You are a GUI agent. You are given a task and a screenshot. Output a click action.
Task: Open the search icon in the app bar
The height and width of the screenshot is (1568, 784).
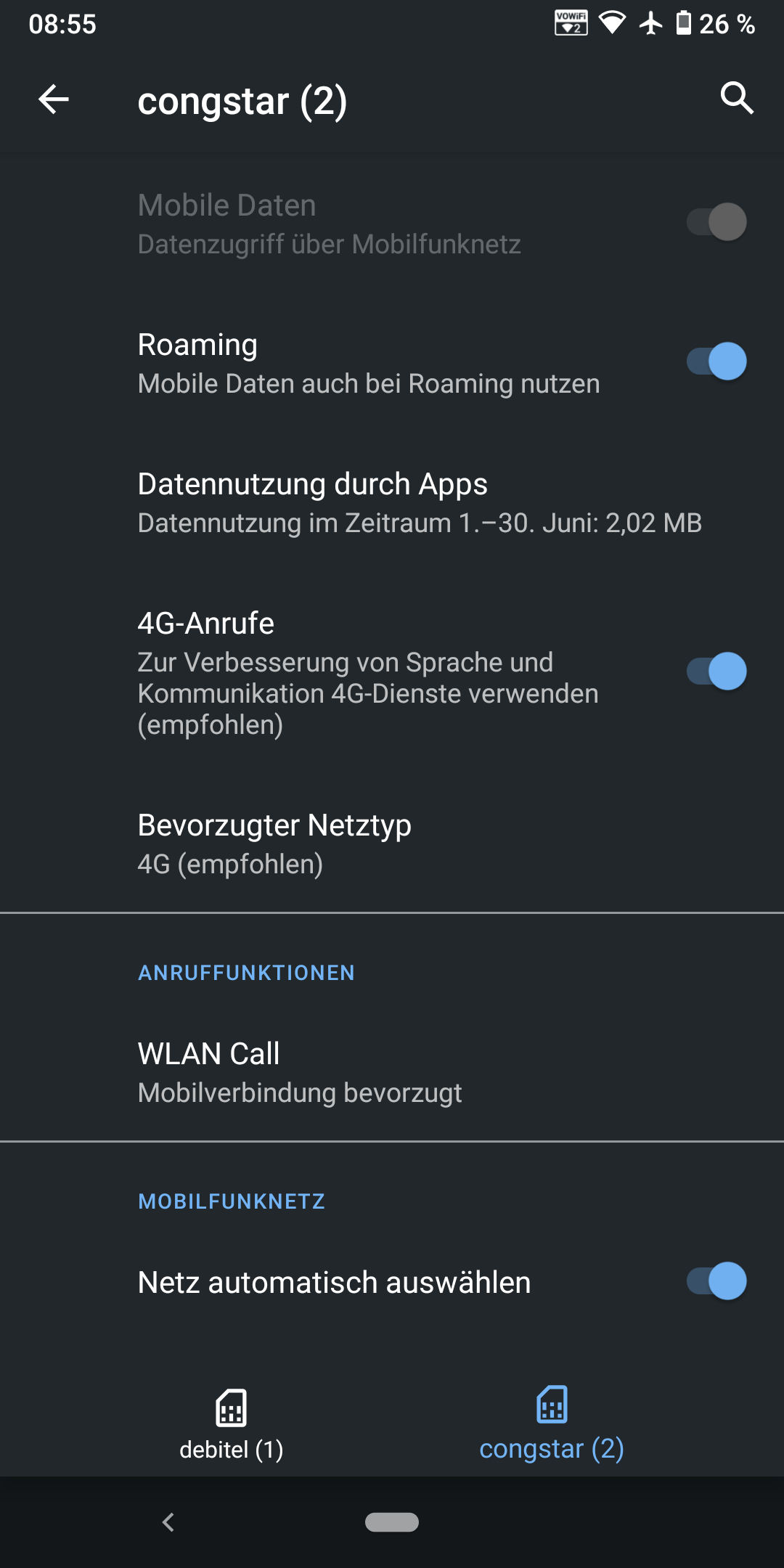[736, 98]
